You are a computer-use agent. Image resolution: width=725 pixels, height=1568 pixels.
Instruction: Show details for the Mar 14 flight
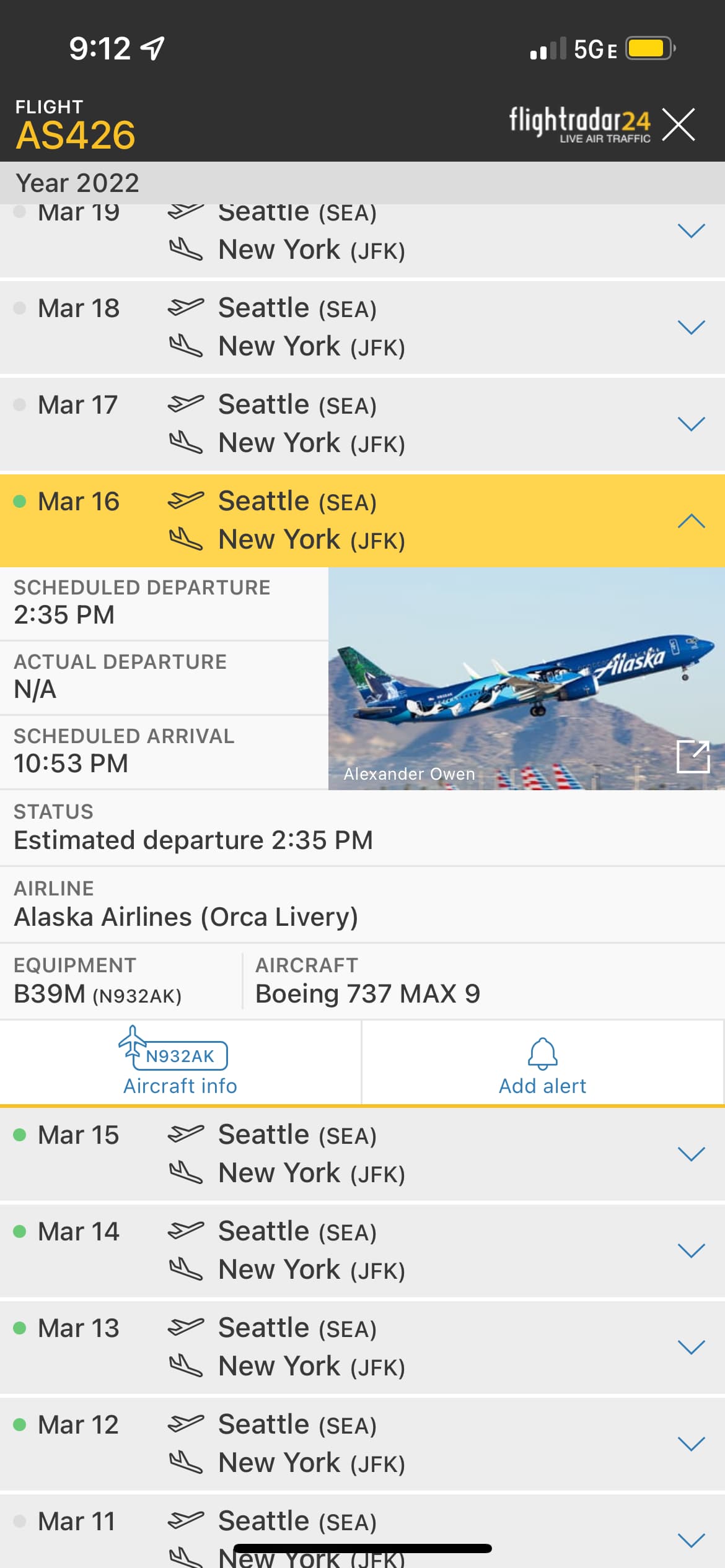[691, 1250]
